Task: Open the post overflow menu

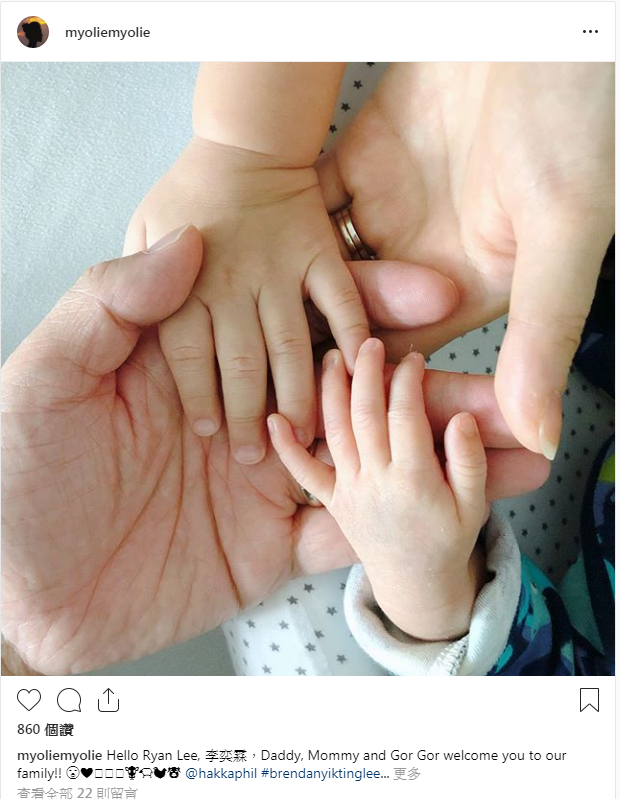Action: tap(590, 32)
